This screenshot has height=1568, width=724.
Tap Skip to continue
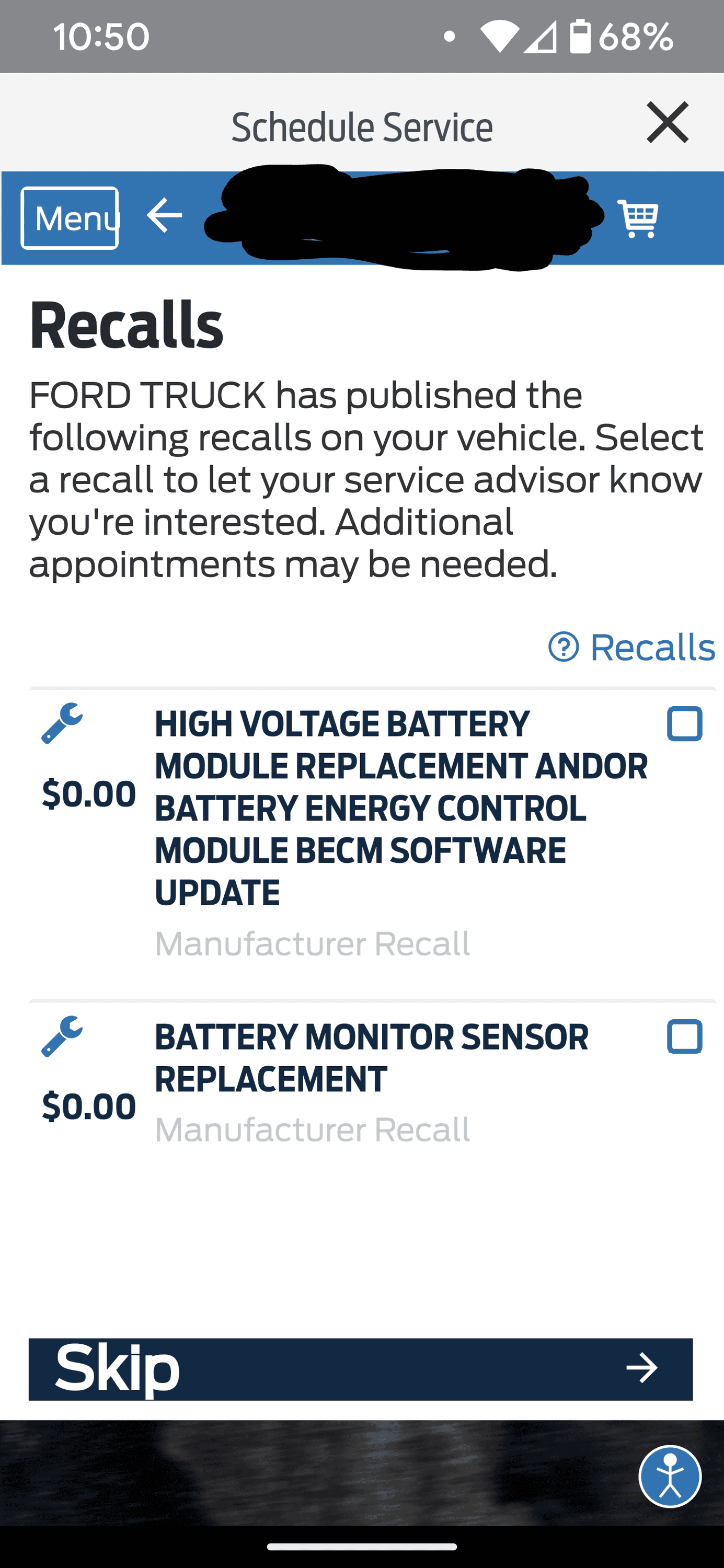point(361,1369)
